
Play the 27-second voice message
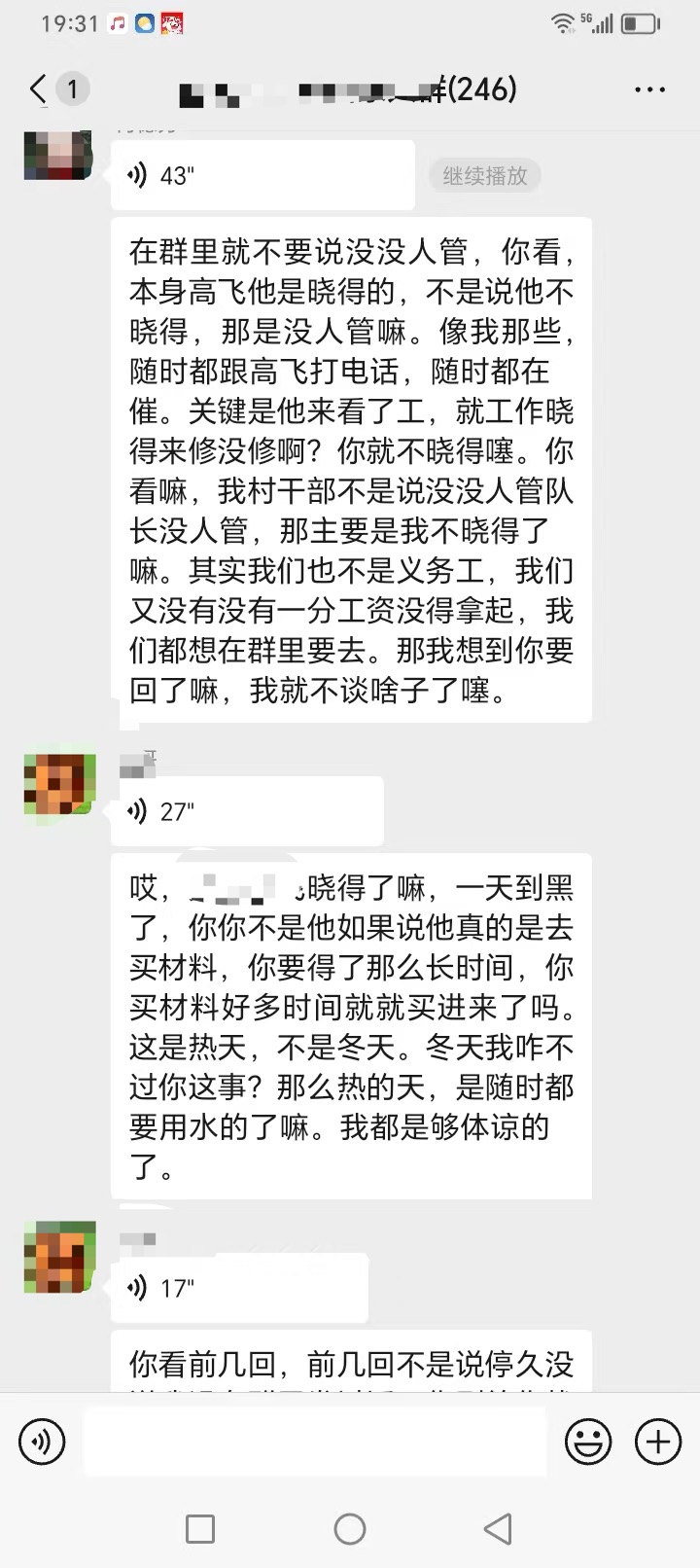[247, 811]
